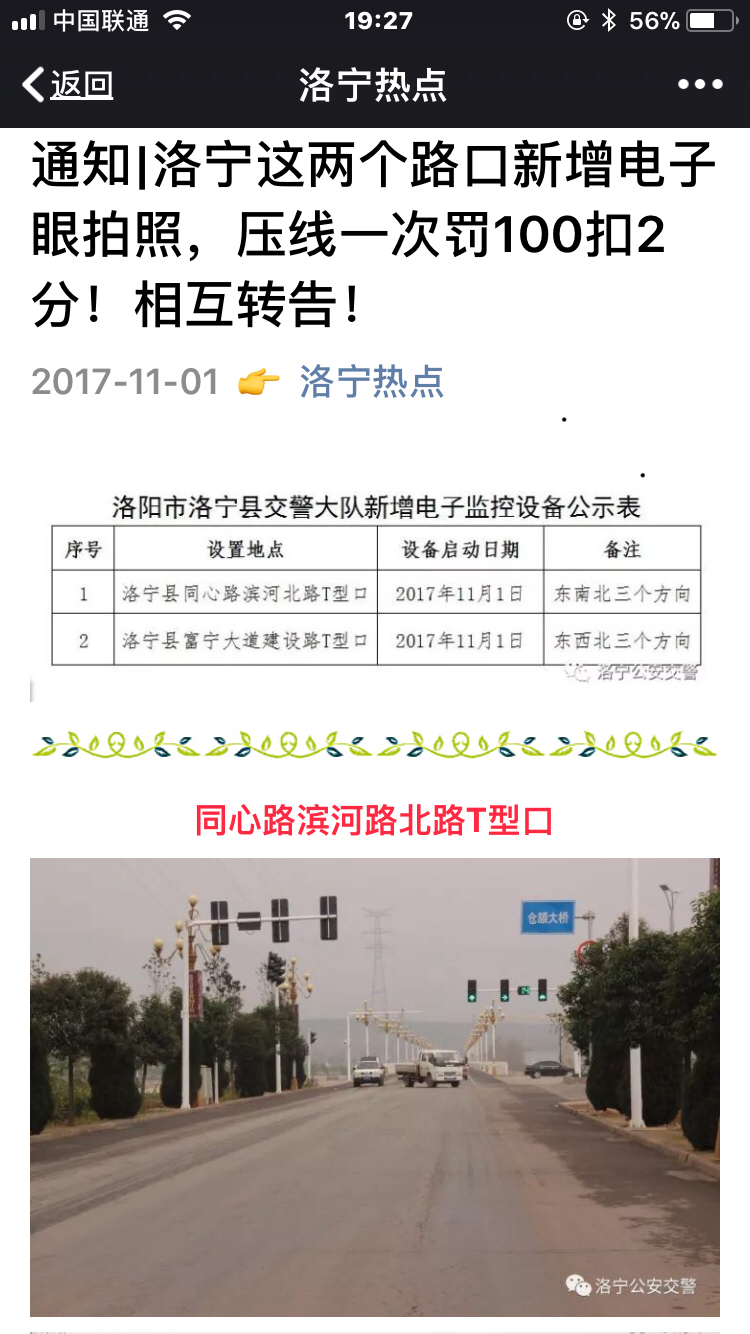Go back with the 返回 button
This screenshot has height=1334, width=750.
[x=68, y=85]
